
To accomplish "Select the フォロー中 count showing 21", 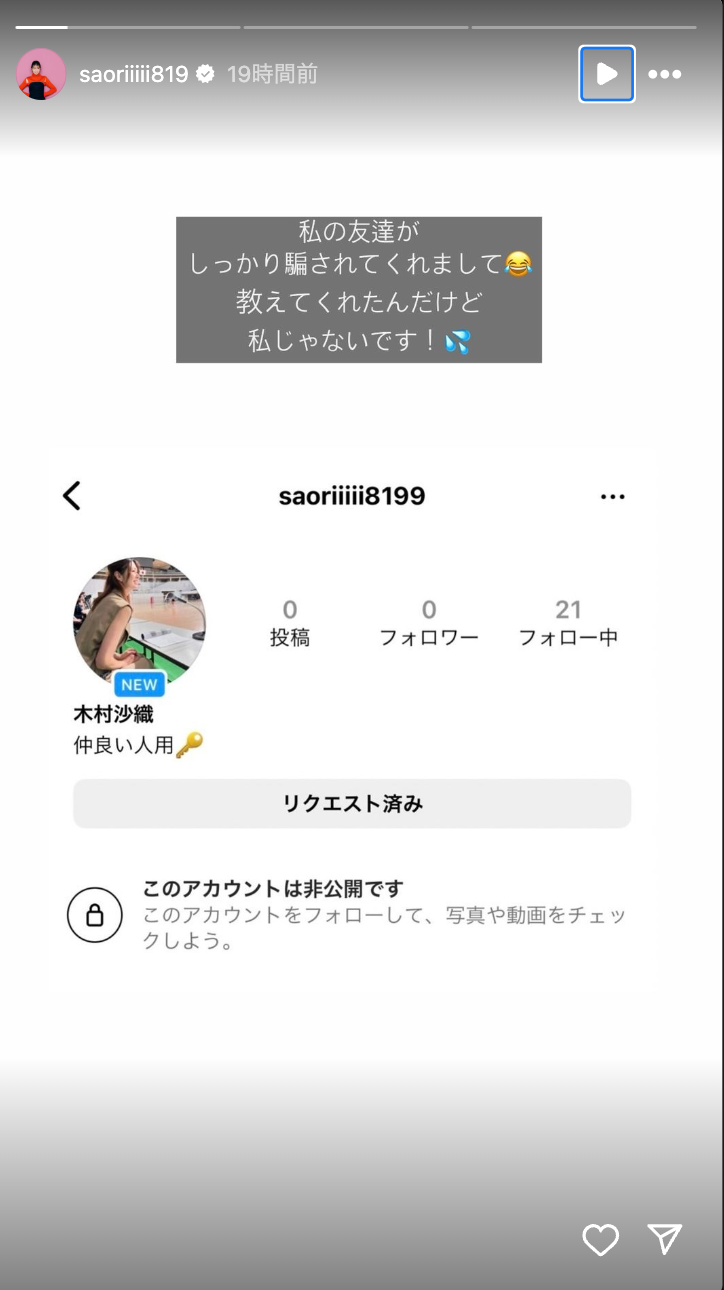I will [568, 622].
